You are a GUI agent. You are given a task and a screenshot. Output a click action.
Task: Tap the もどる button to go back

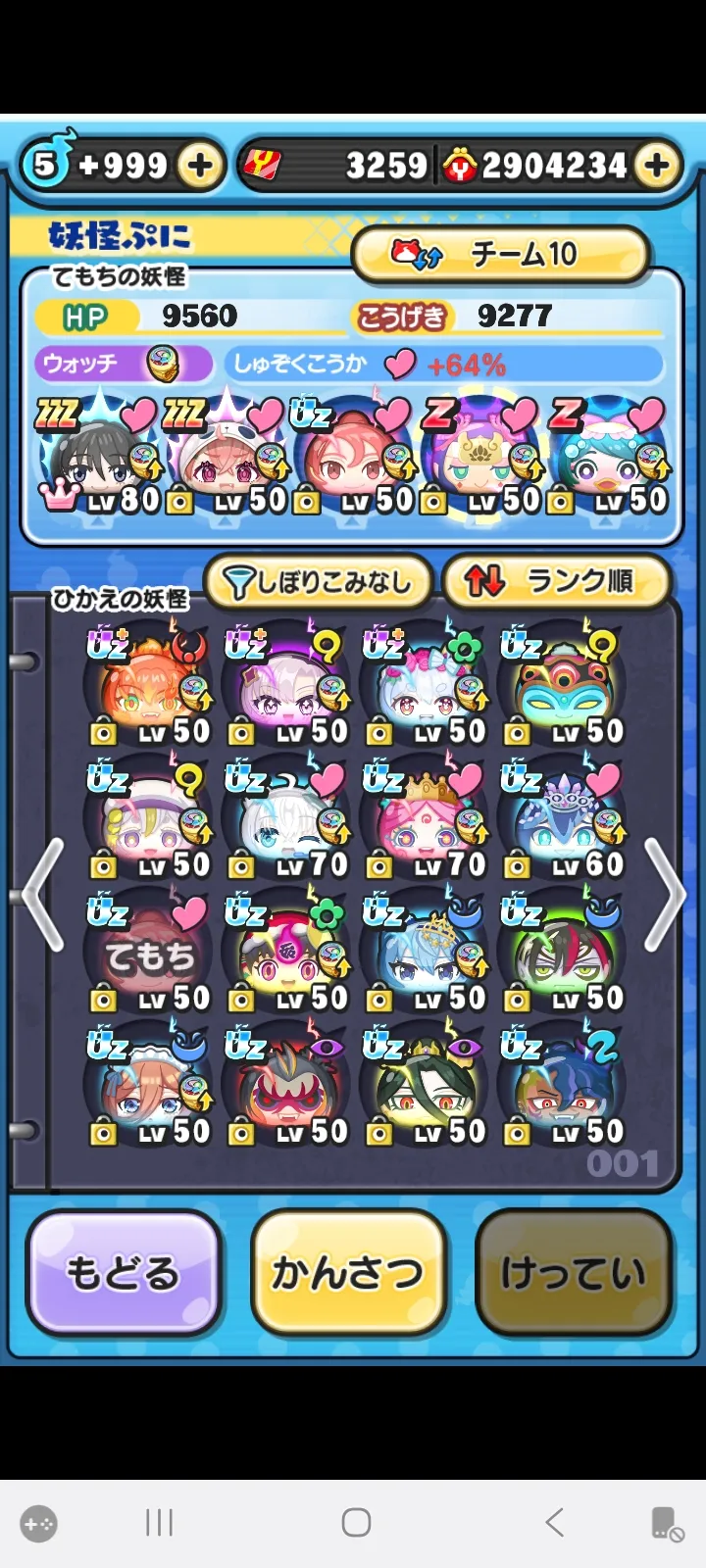click(x=123, y=1272)
